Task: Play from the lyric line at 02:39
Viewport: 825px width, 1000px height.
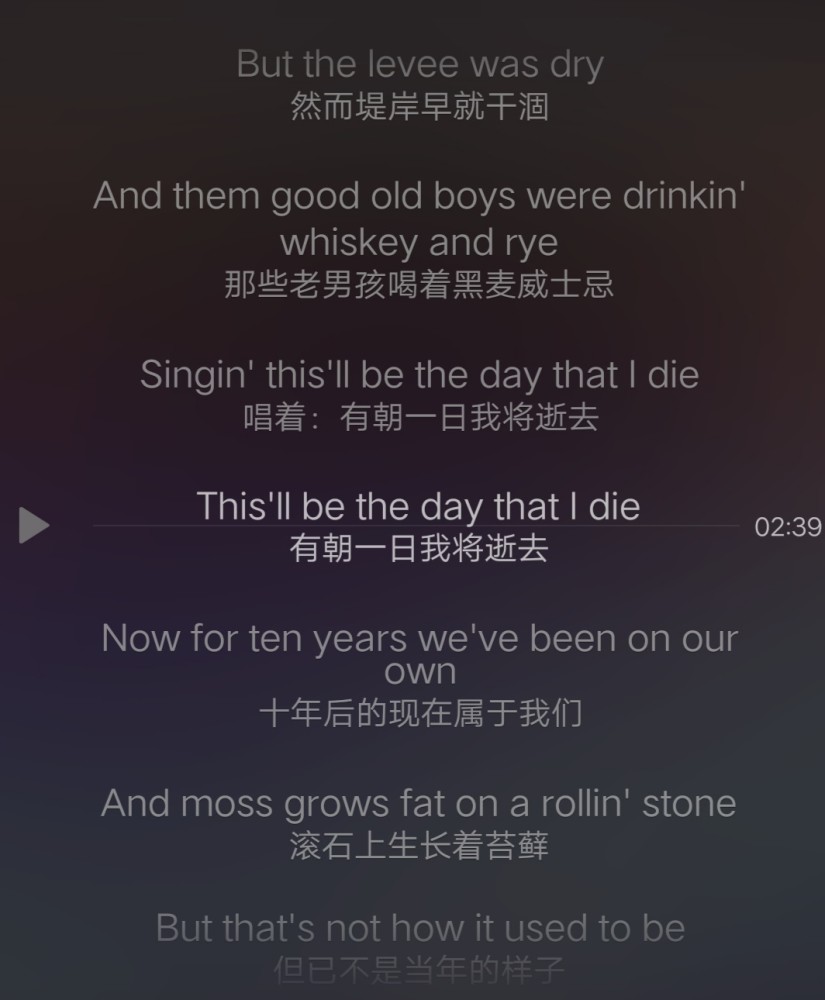Action: tap(34, 525)
